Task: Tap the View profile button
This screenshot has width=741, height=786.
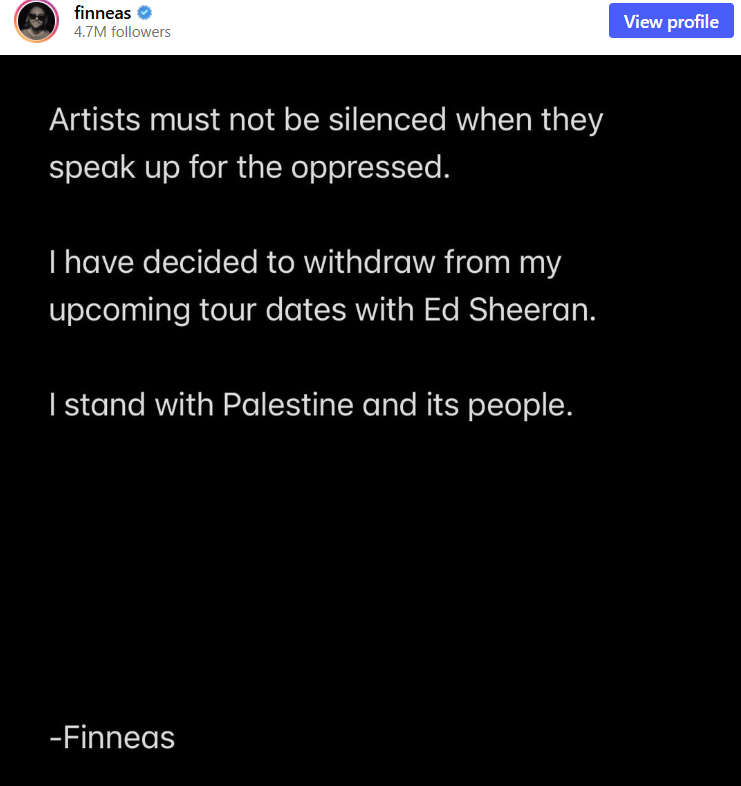Action: point(671,21)
